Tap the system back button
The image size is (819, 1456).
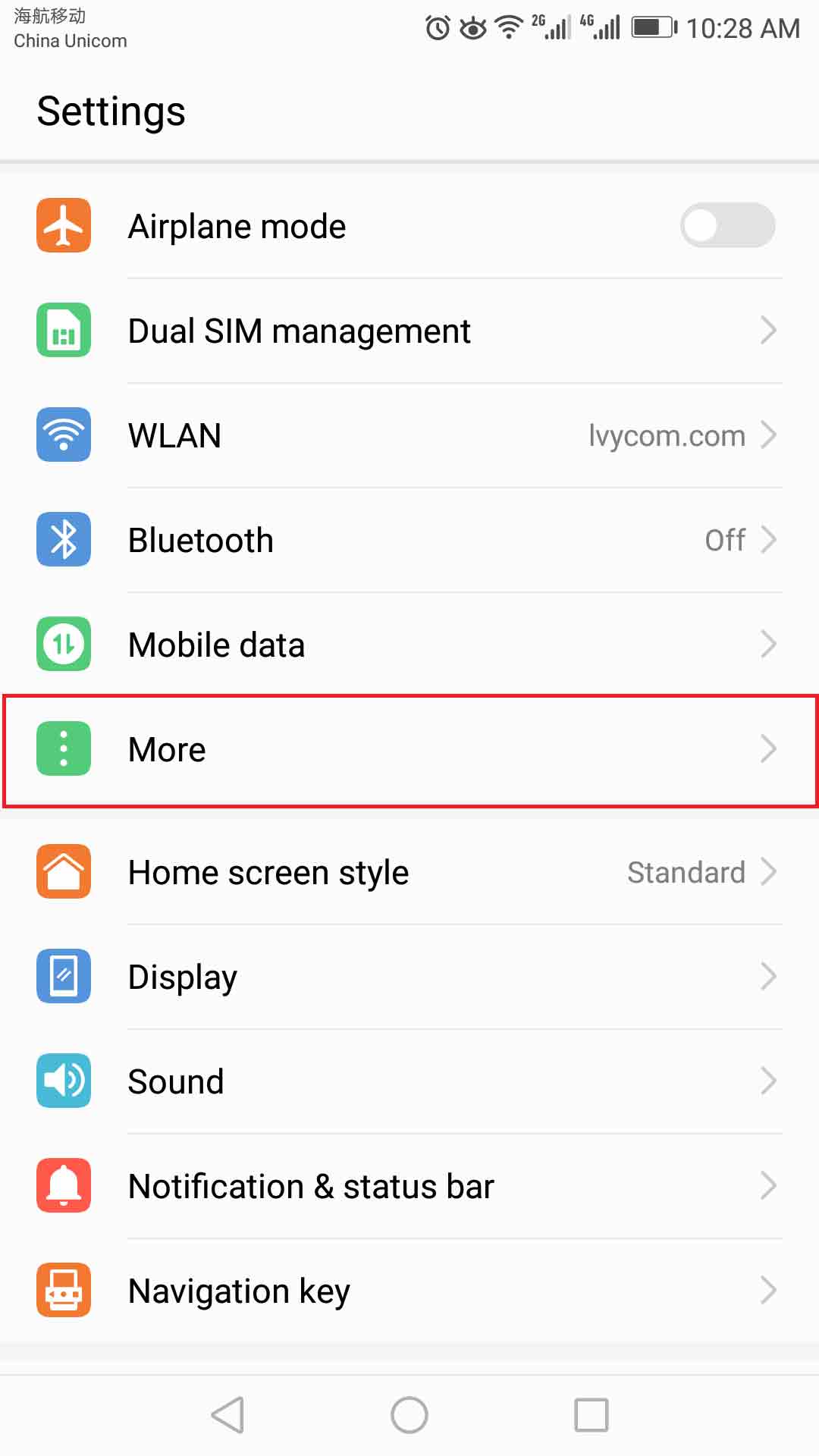click(x=227, y=1415)
